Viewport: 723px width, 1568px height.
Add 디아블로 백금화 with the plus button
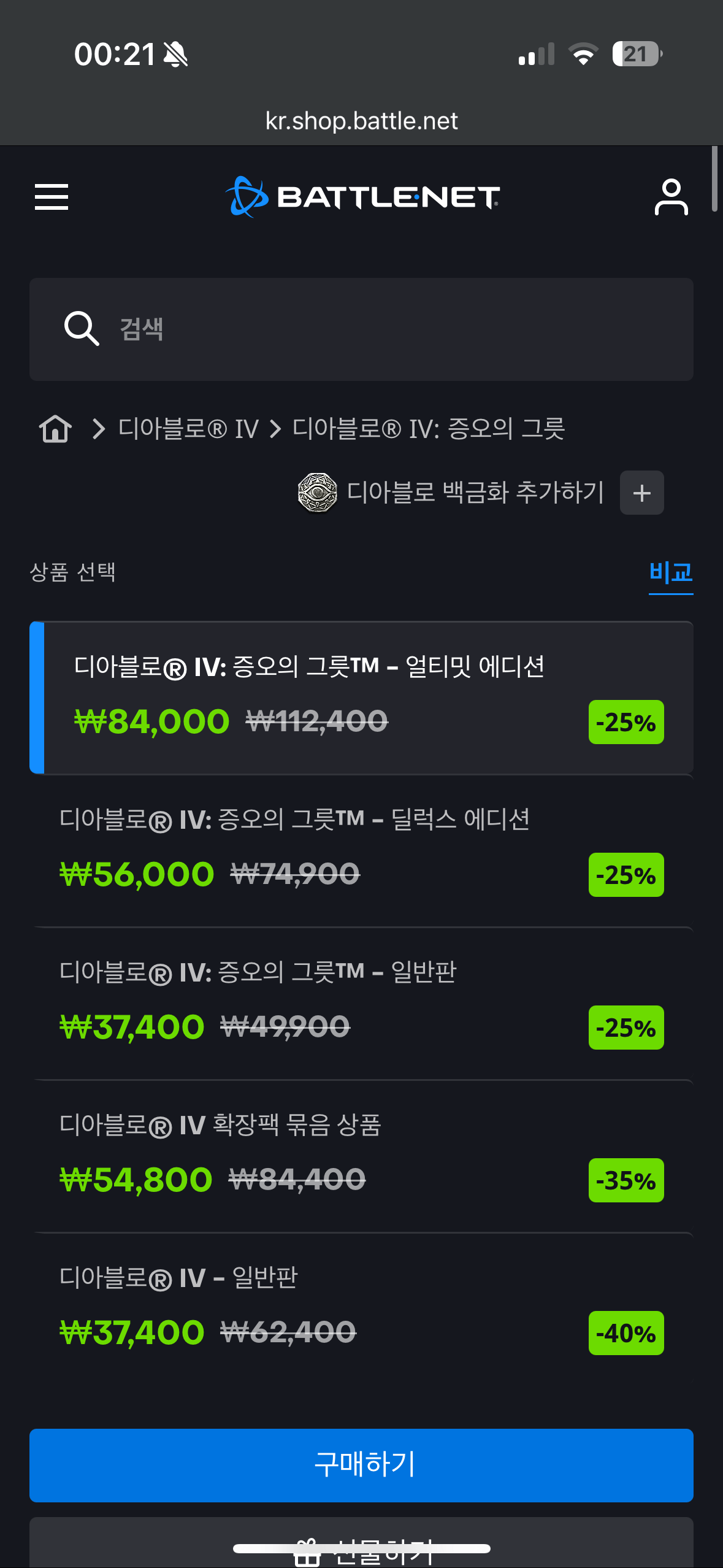point(641,493)
